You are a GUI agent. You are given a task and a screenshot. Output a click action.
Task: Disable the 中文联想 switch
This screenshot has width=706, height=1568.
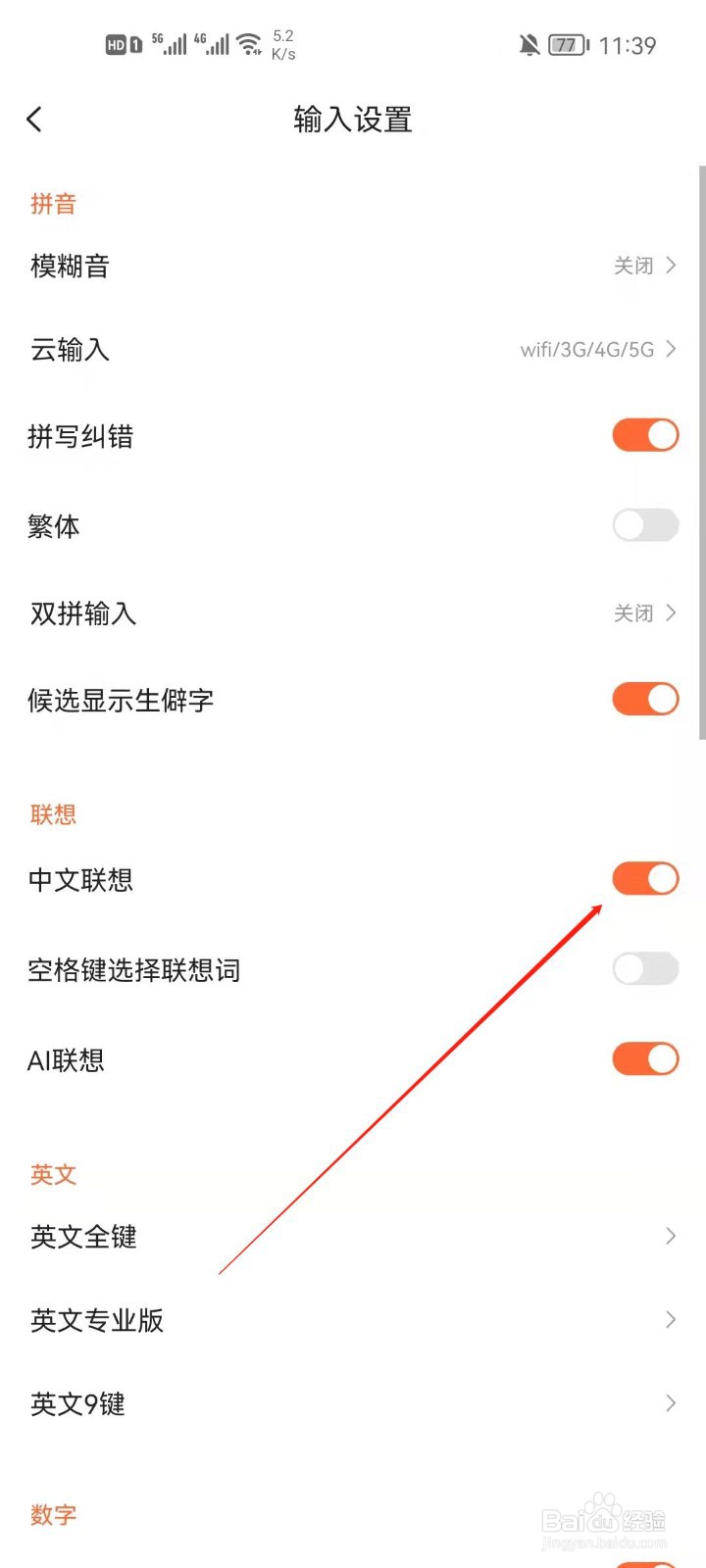(x=644, y=878)
